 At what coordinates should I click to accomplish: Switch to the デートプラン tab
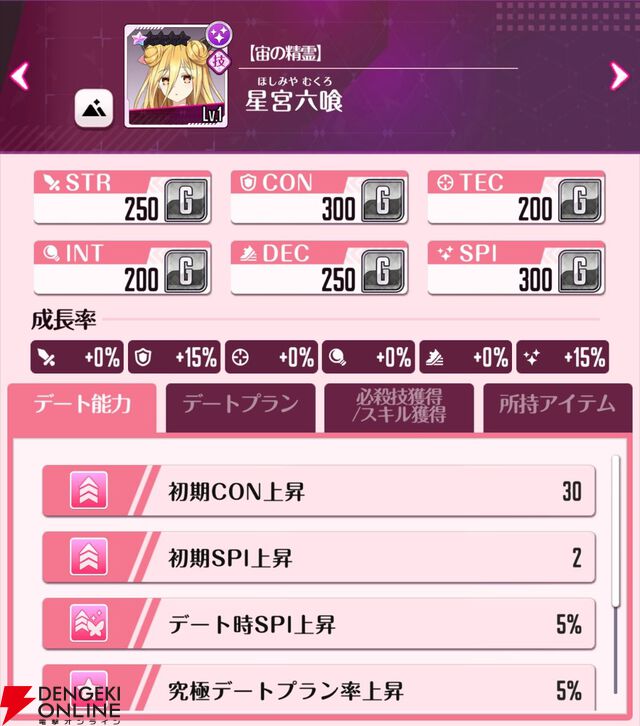(x=240, y=405)
